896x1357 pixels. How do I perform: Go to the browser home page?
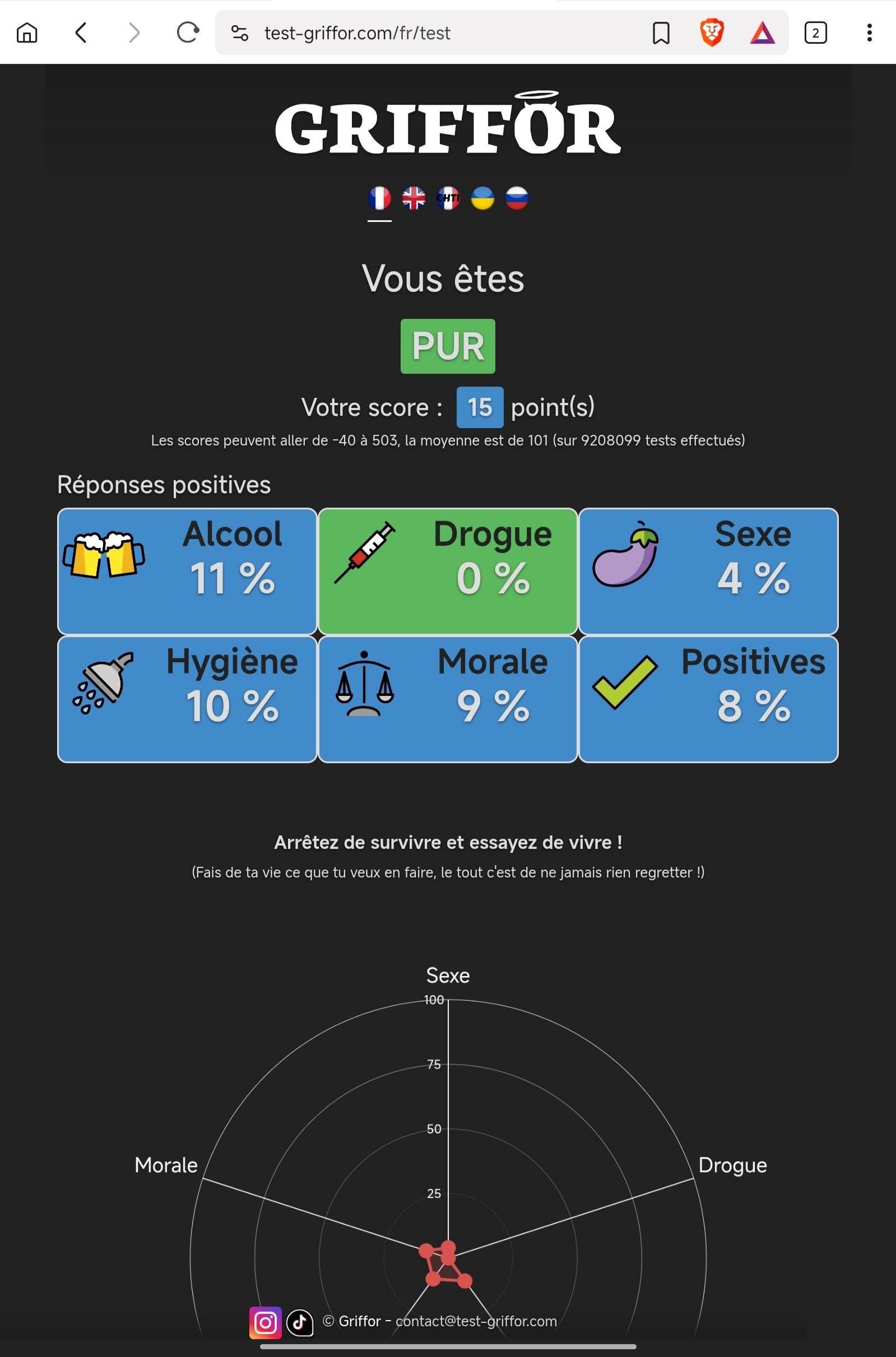27,32
